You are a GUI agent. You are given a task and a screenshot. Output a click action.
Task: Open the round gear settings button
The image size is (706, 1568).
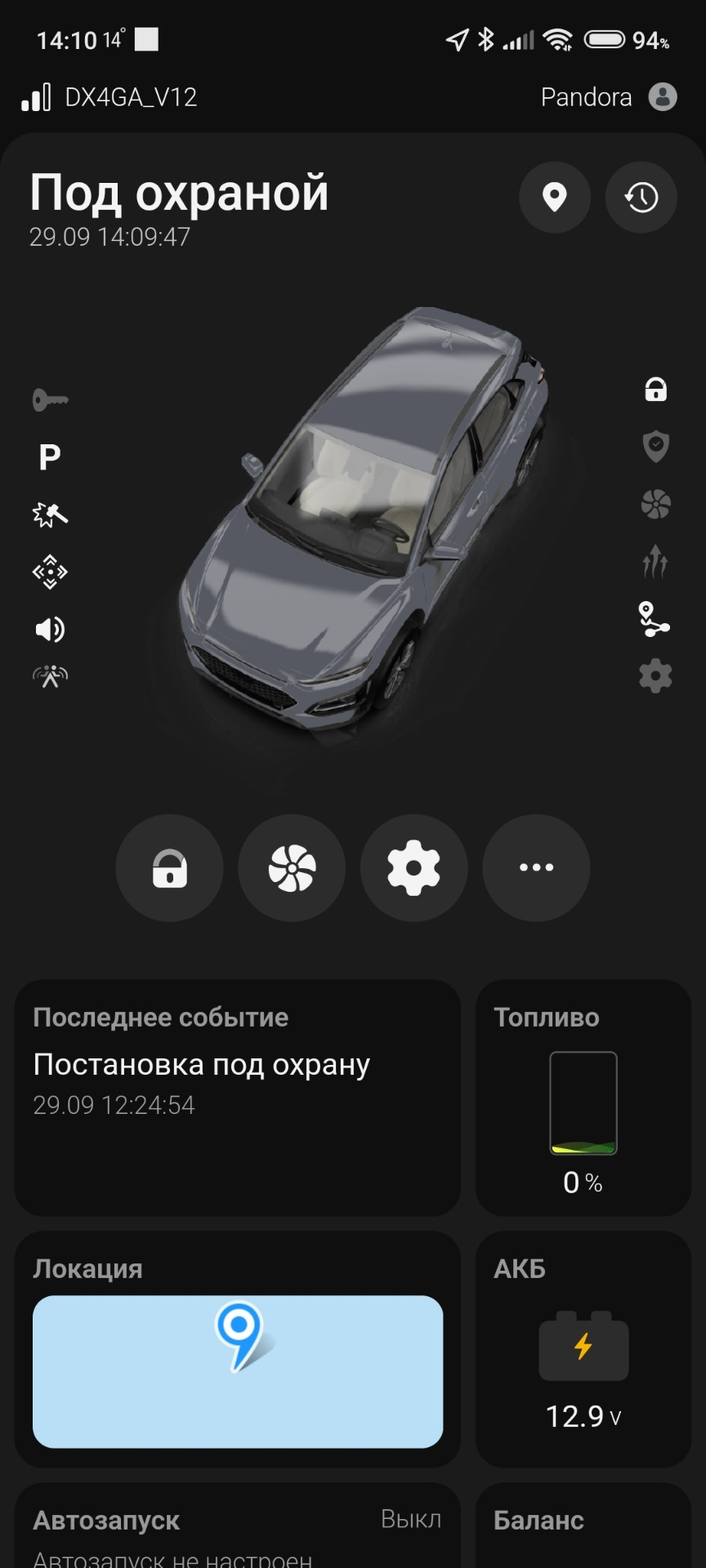pyautogui.click(x=413, y=868)
